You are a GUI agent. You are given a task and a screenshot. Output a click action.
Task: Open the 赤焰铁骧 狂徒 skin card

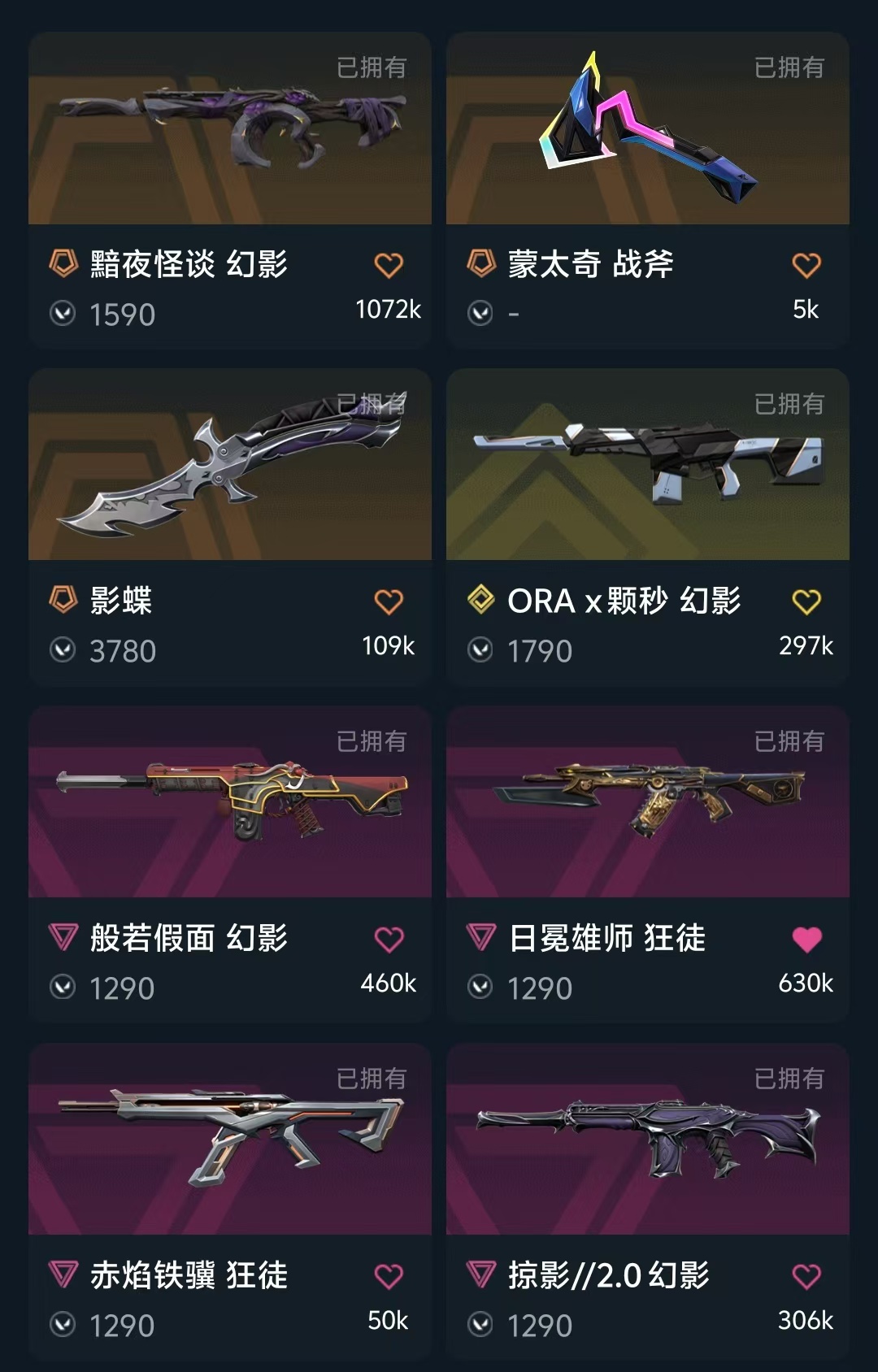tap(230, 1140)
